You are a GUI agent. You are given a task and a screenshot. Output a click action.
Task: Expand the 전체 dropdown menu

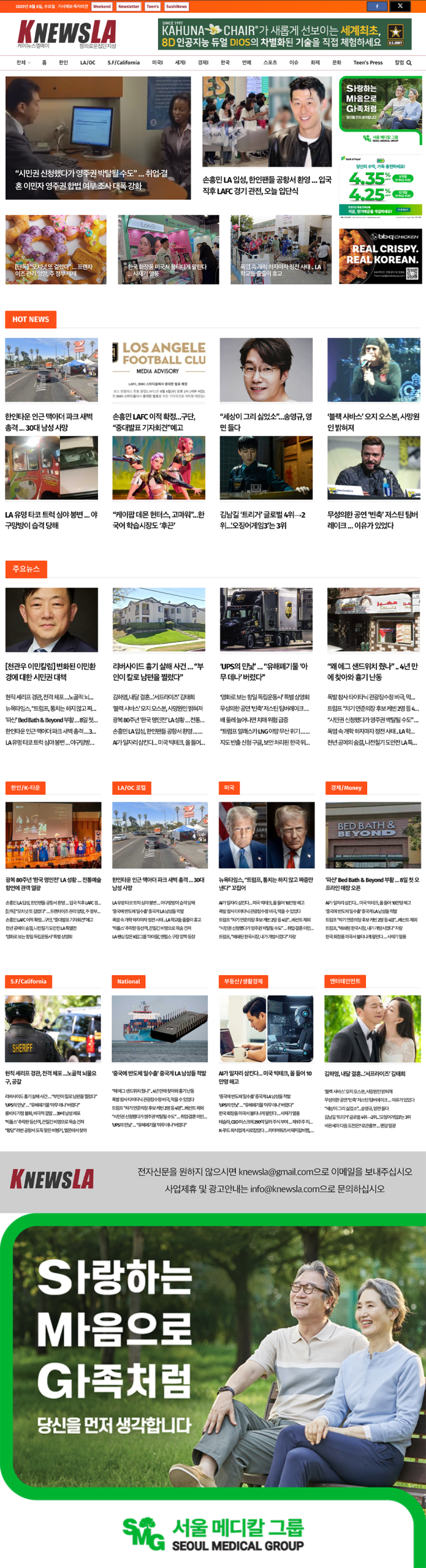[23, 62]
